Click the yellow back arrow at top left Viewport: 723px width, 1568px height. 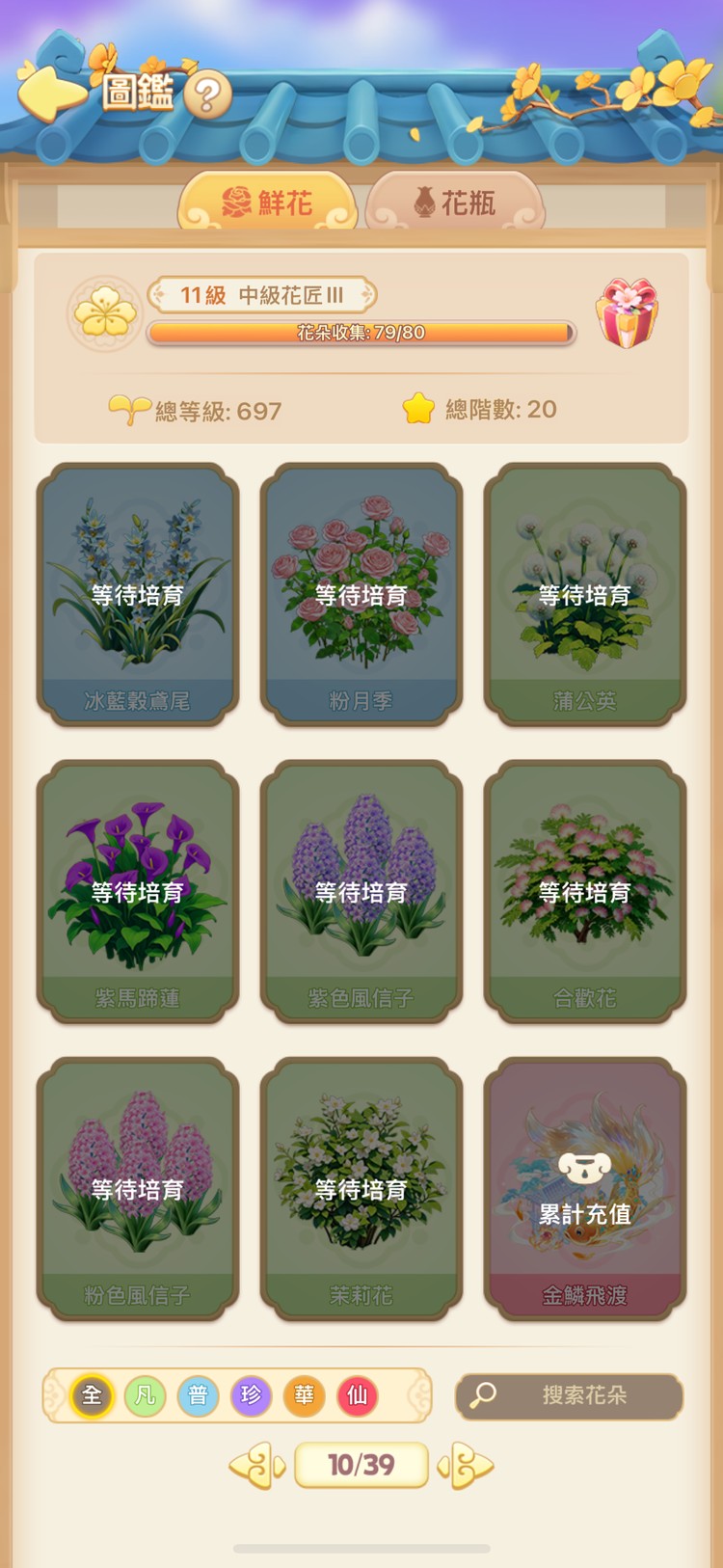click(x=53, y=90)
